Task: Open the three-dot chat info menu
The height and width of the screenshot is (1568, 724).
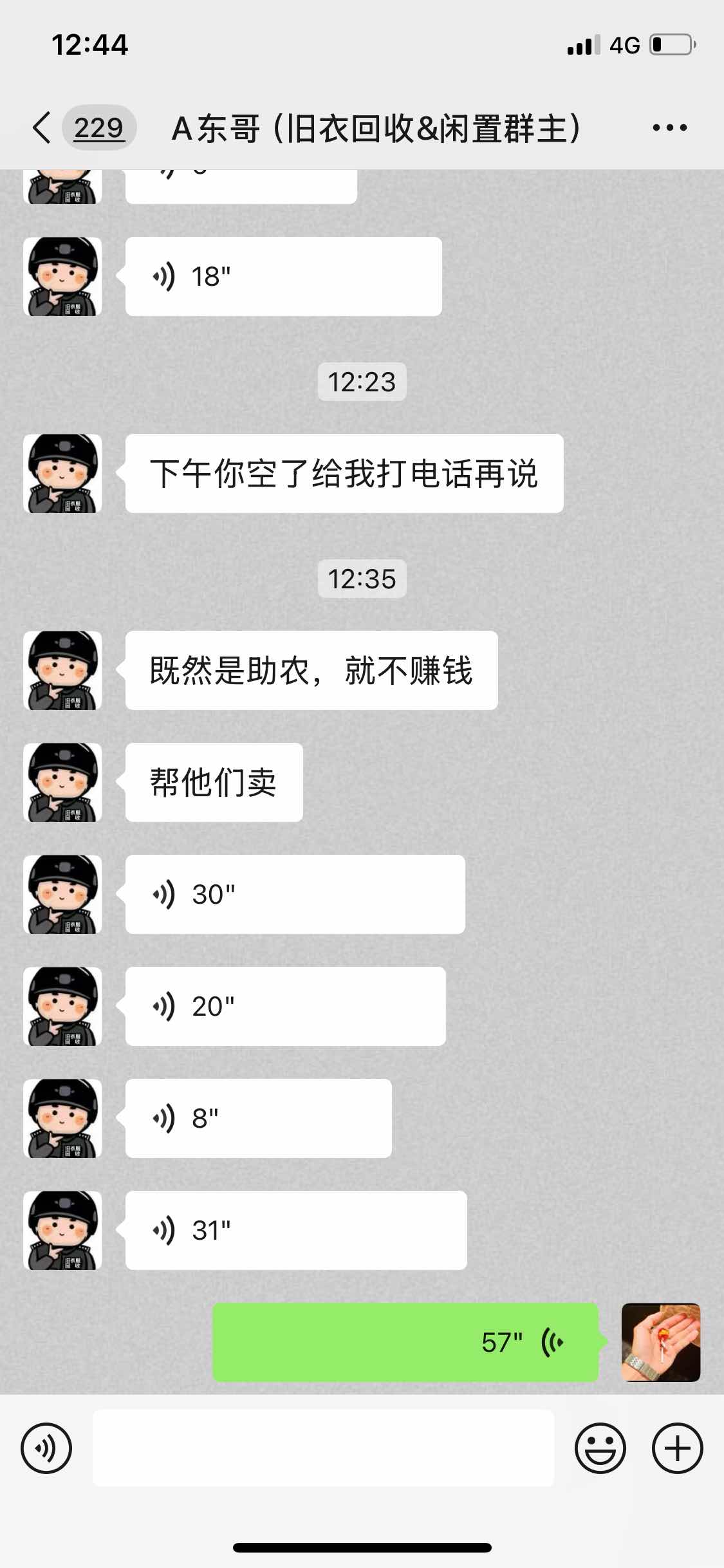Action: tap(669, 127)
